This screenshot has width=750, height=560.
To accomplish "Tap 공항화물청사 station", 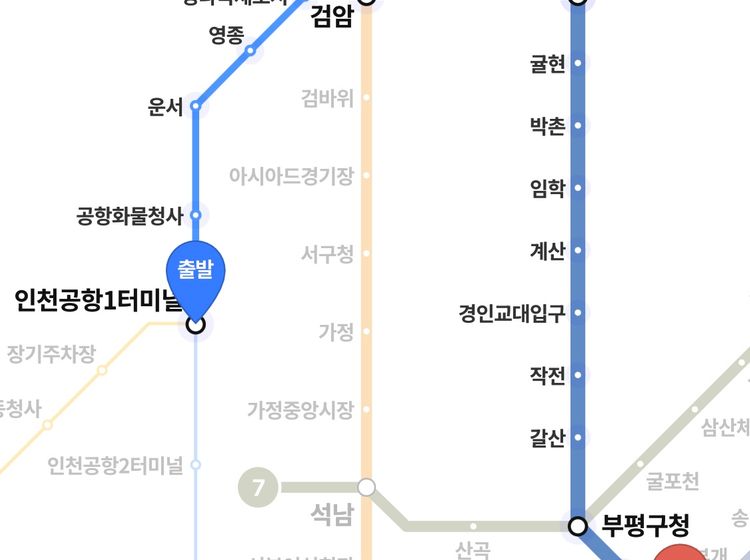I will [x=196, y=215].
